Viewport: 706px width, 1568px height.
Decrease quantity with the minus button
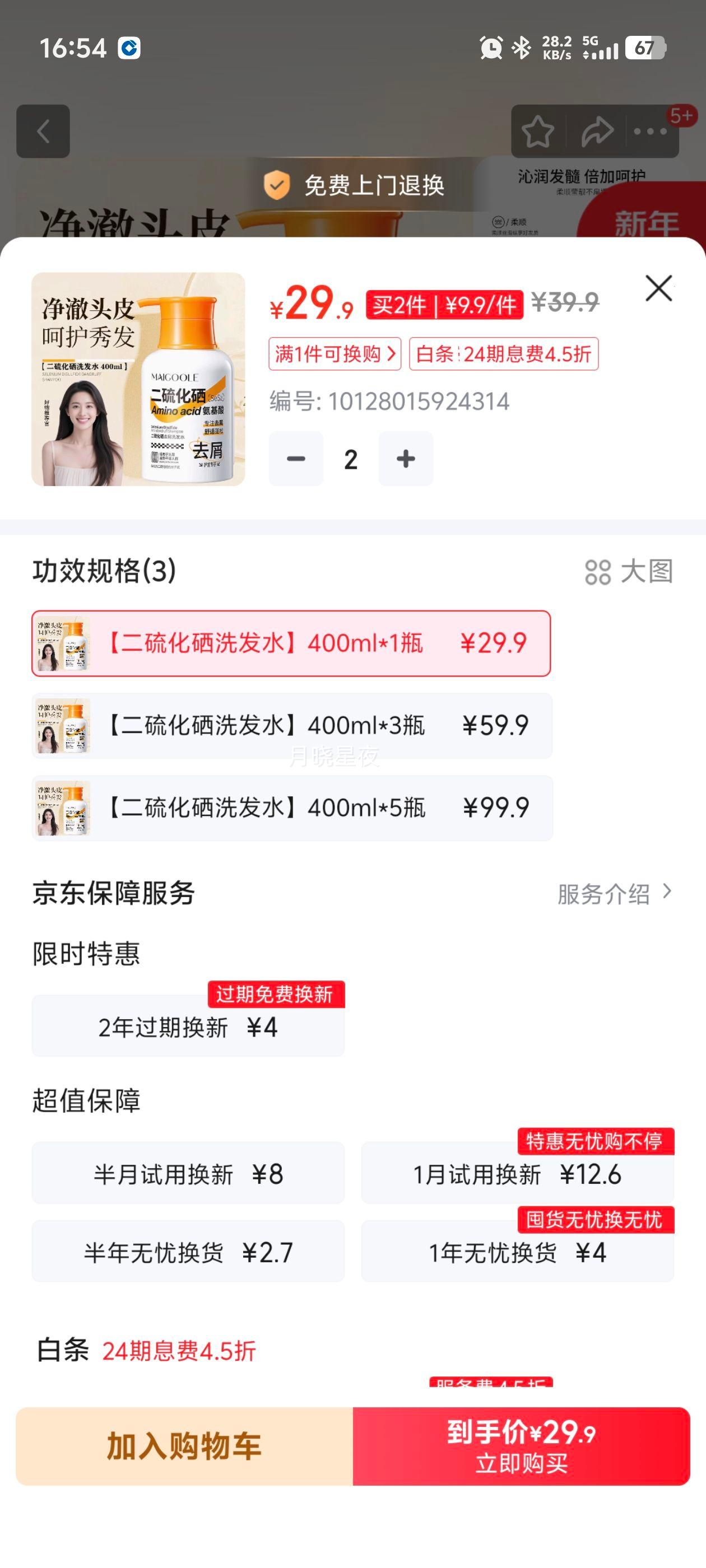click(x=295, y=459)
